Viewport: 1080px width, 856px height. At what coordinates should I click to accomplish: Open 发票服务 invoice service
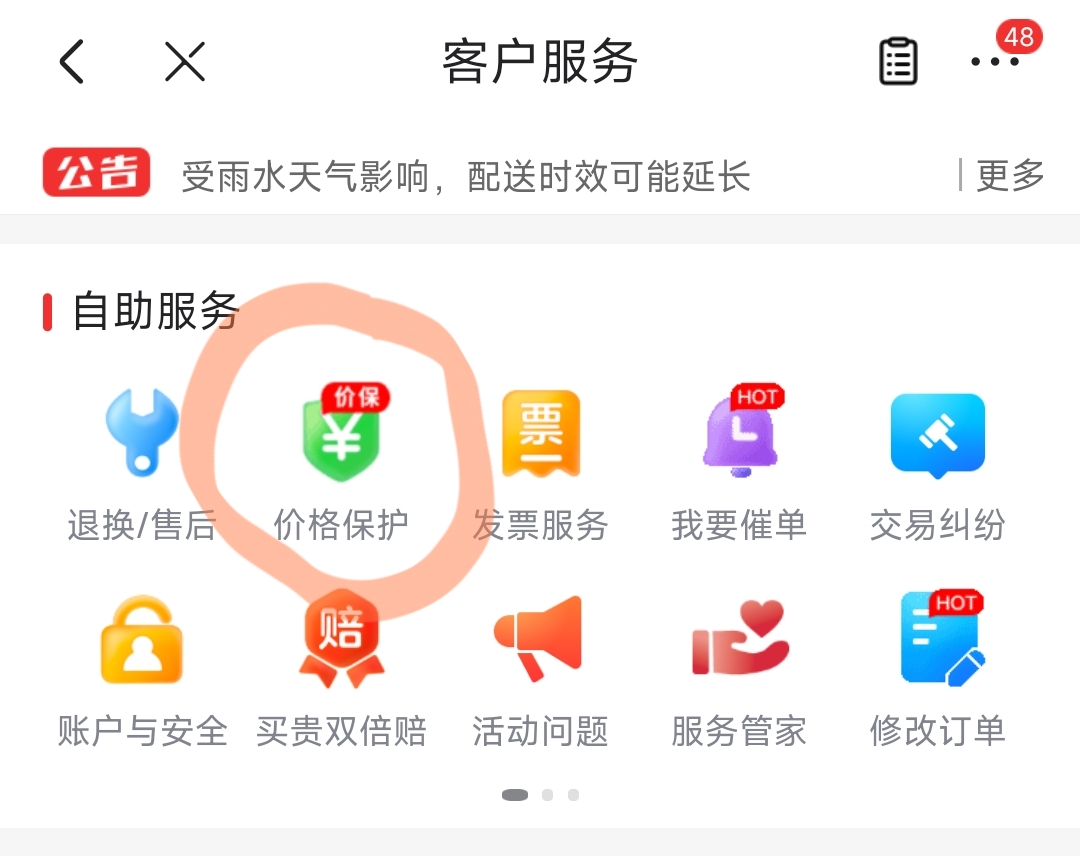540,466
